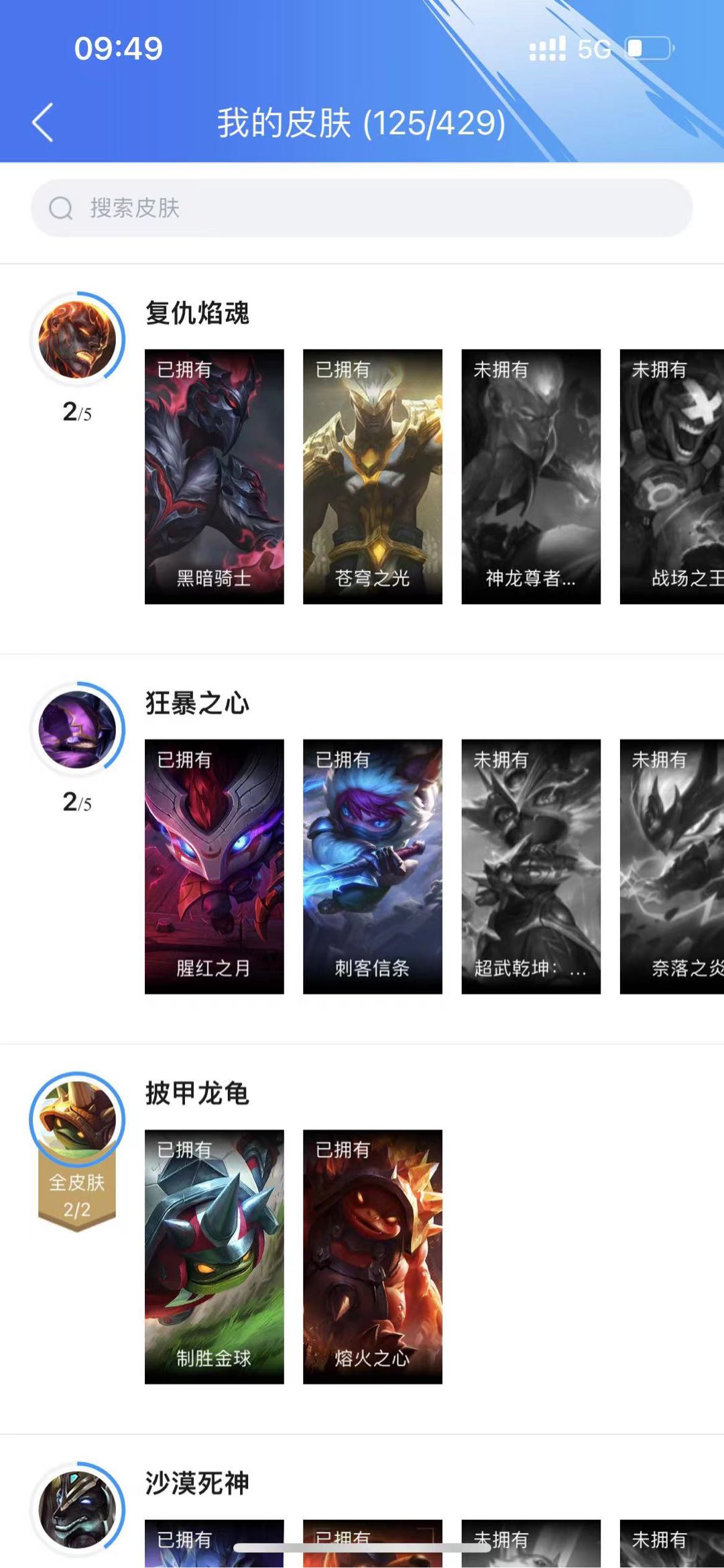Open the 苍穹之光 skin card
The image size is (724, 1568).
pyautogui.click(x=373, y=476)
